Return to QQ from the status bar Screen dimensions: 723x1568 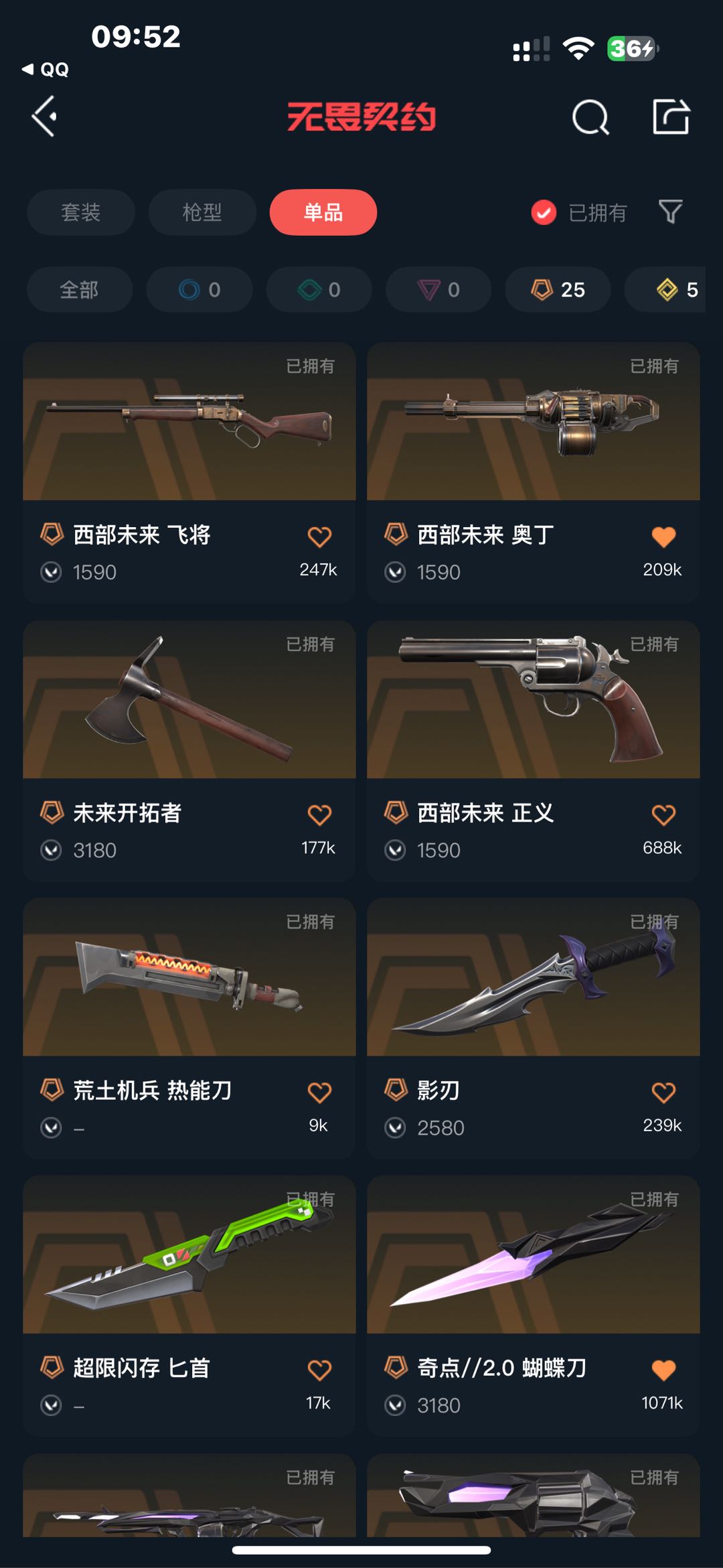(46, 70)
